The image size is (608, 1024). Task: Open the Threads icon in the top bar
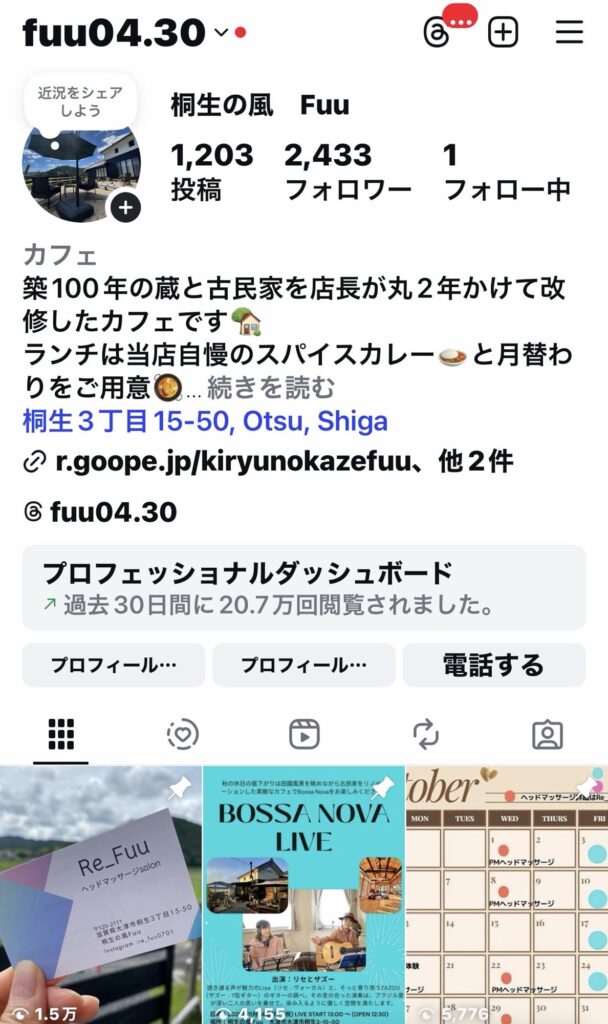point(438,32)
